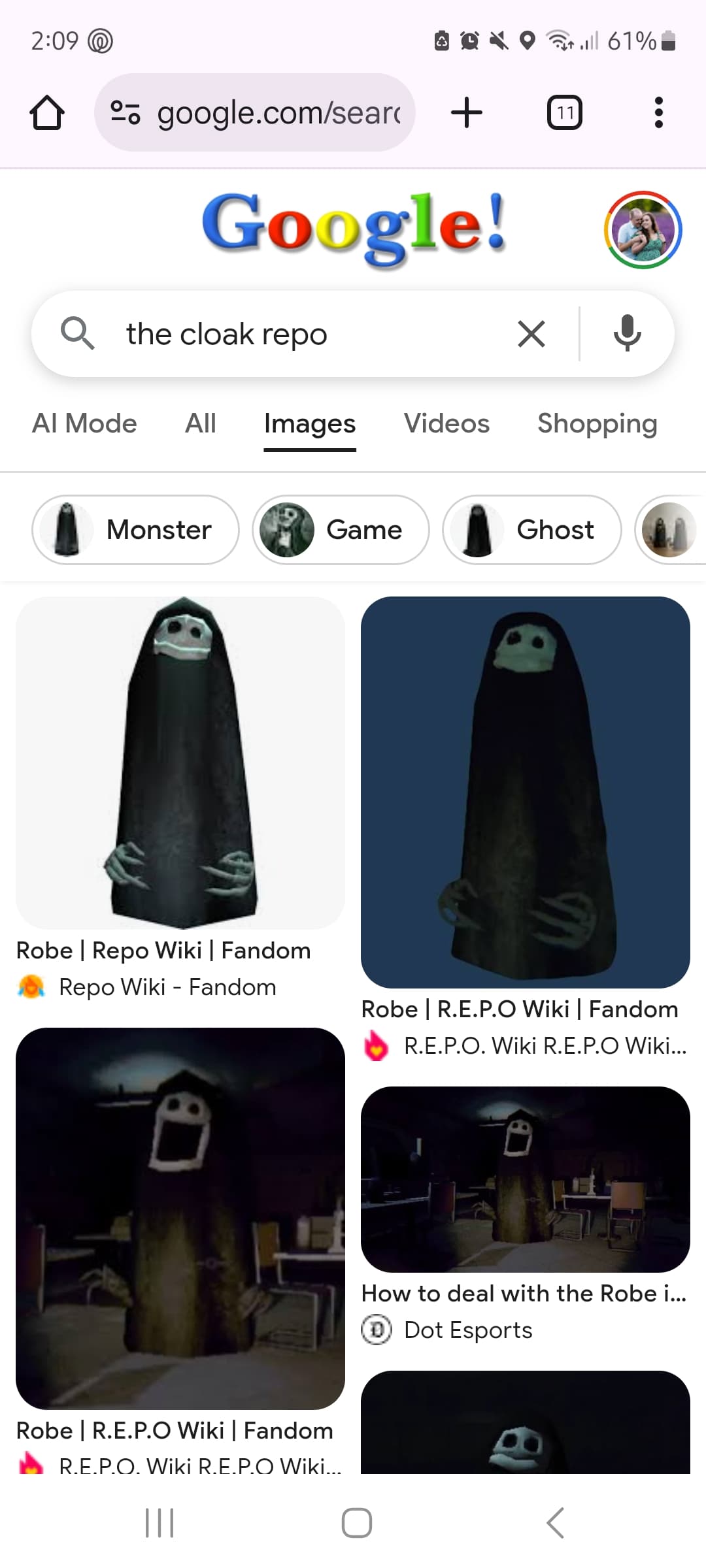Open a new browser tab
Viewport: 706px width, 1568px height.
click(467, 113)
